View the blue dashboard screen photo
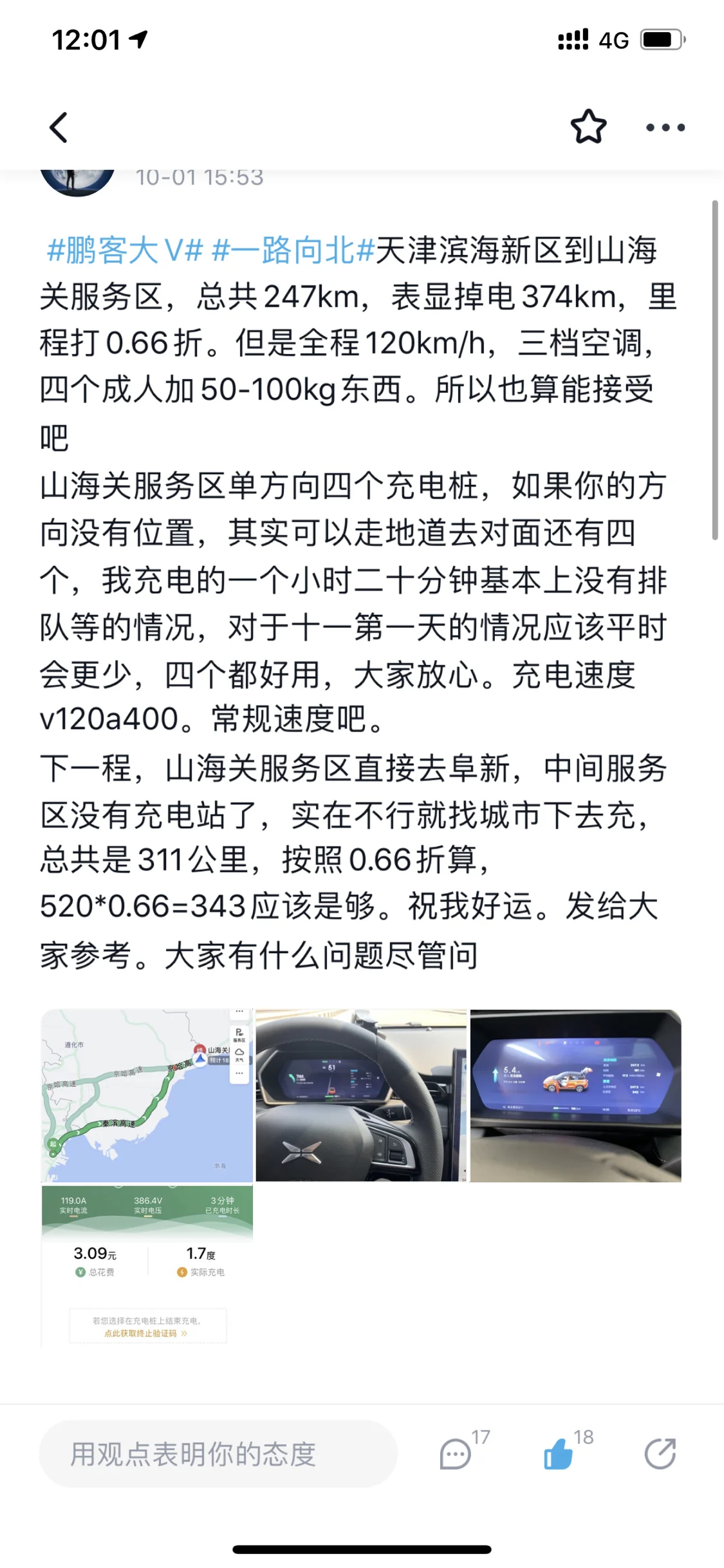 tap(575, 1095)
